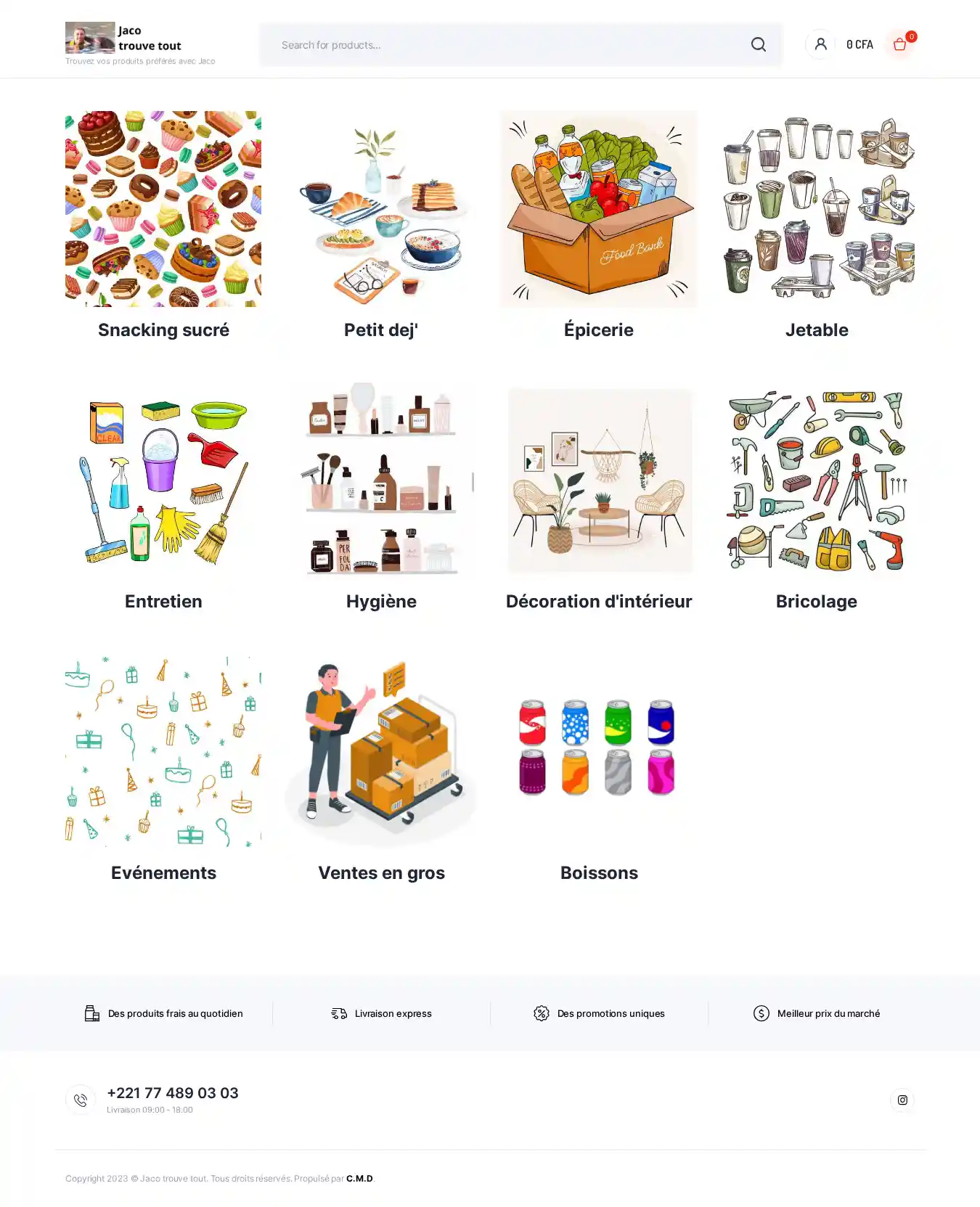
Task: Open the shopping cart basket
Action: point(899,44)
